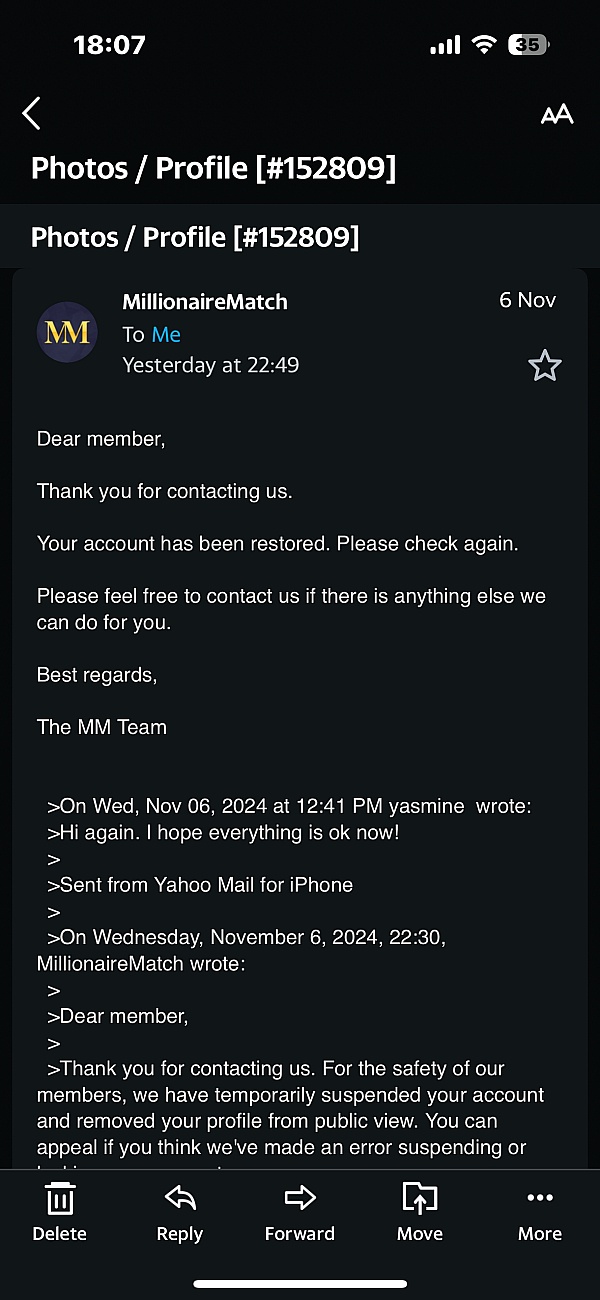Open MillionaireMatch sender avatar

point(67,332)
